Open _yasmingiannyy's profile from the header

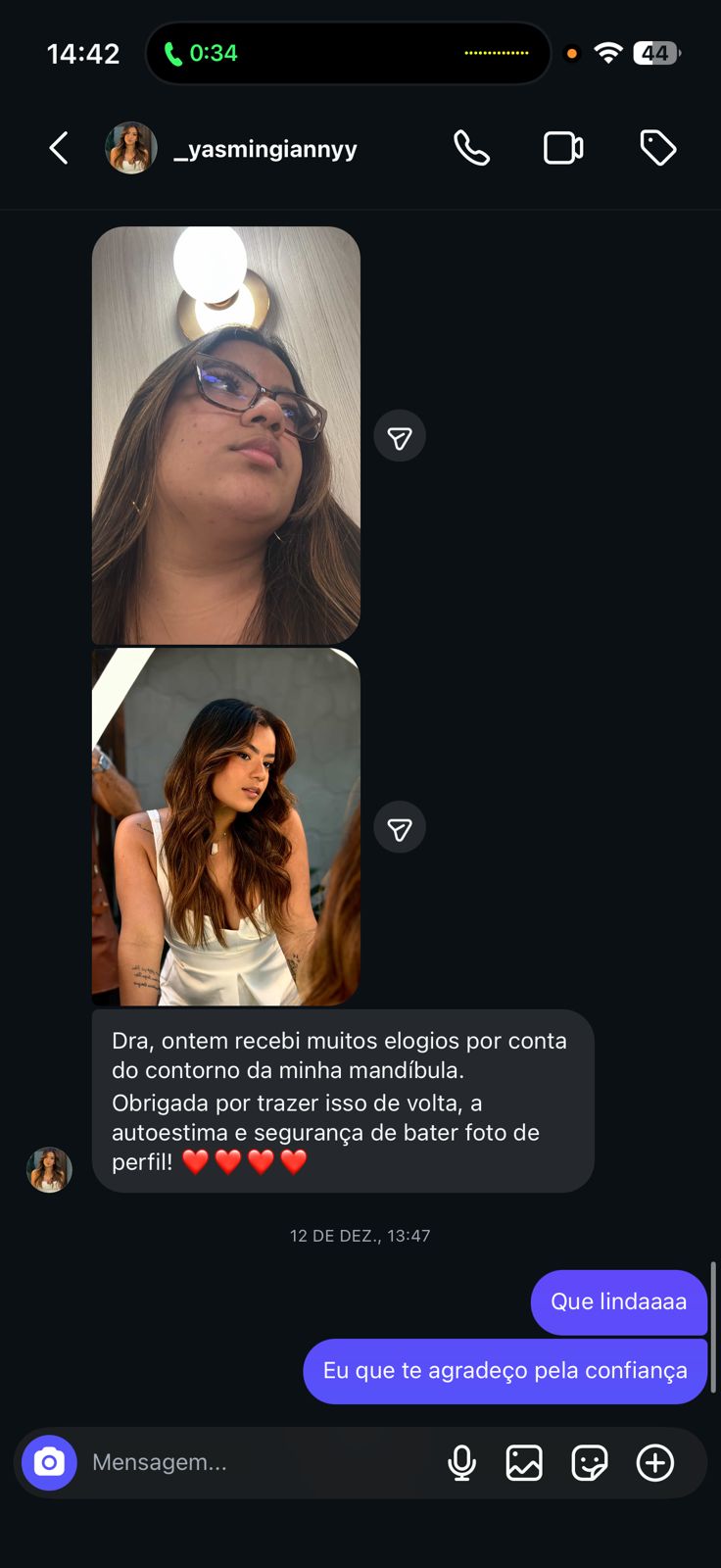(264, 149)
